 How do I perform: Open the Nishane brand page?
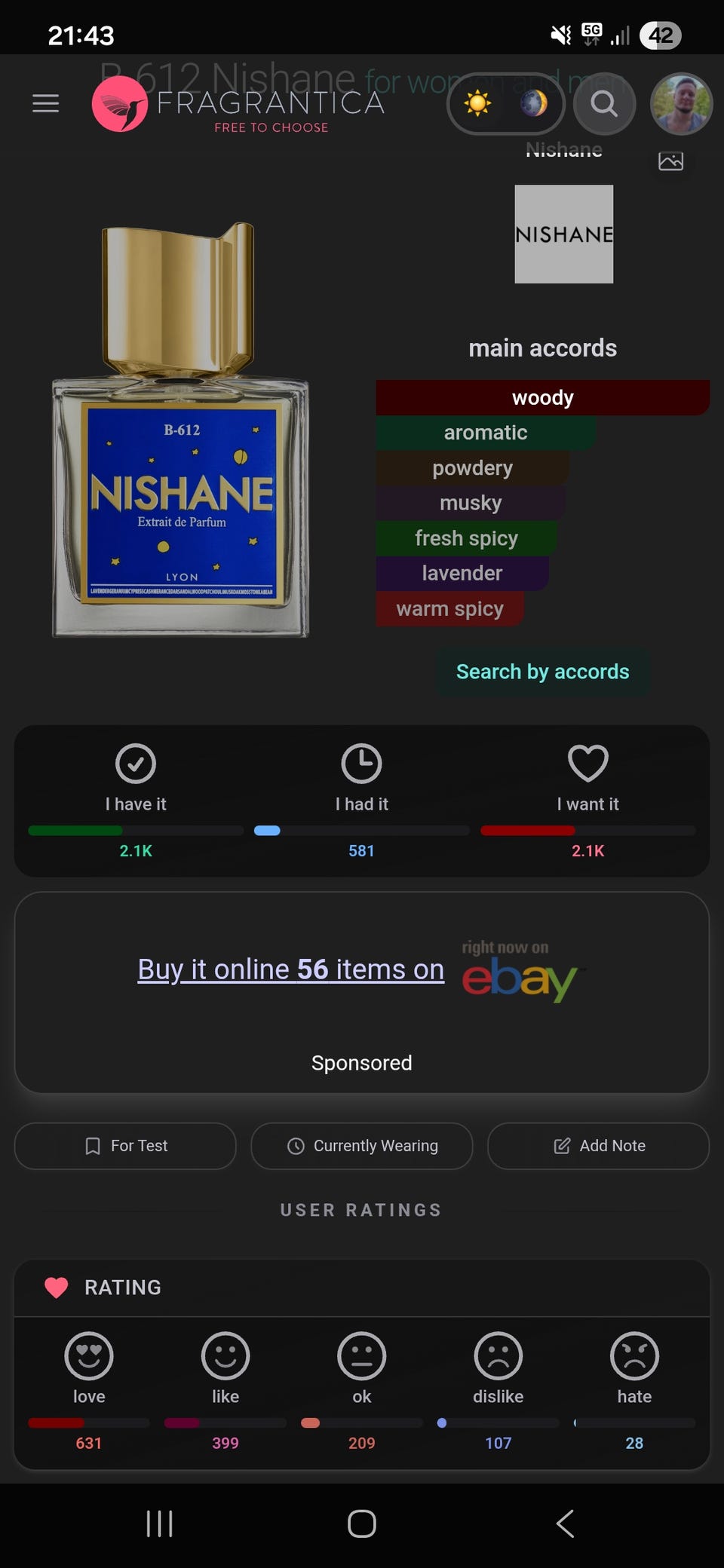[563, 234]
